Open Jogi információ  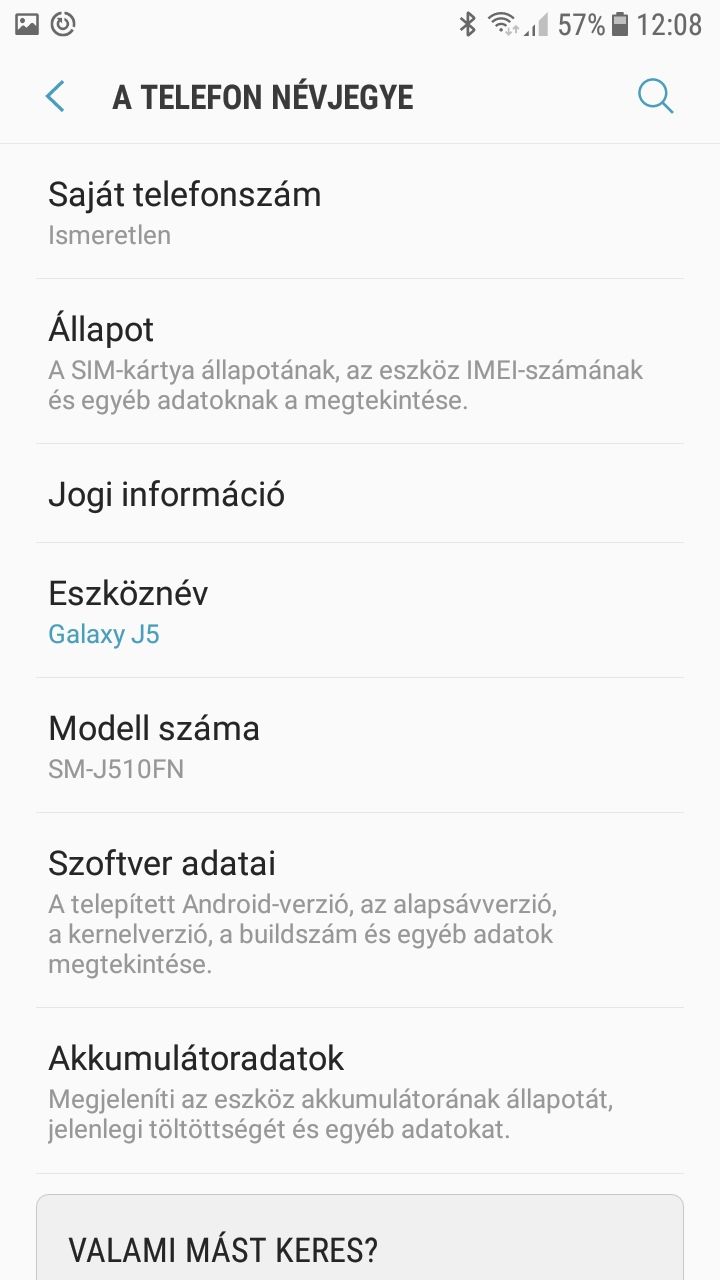(x=360, y=494)
